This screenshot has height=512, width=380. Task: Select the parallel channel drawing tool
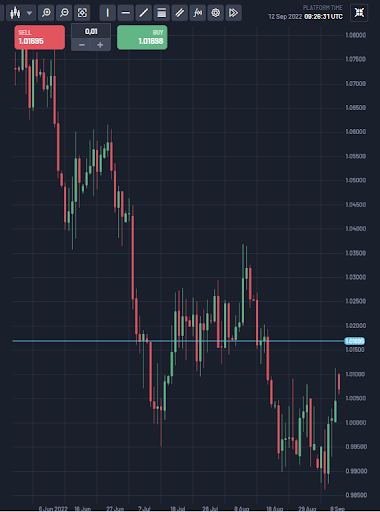tap(180, 13)
